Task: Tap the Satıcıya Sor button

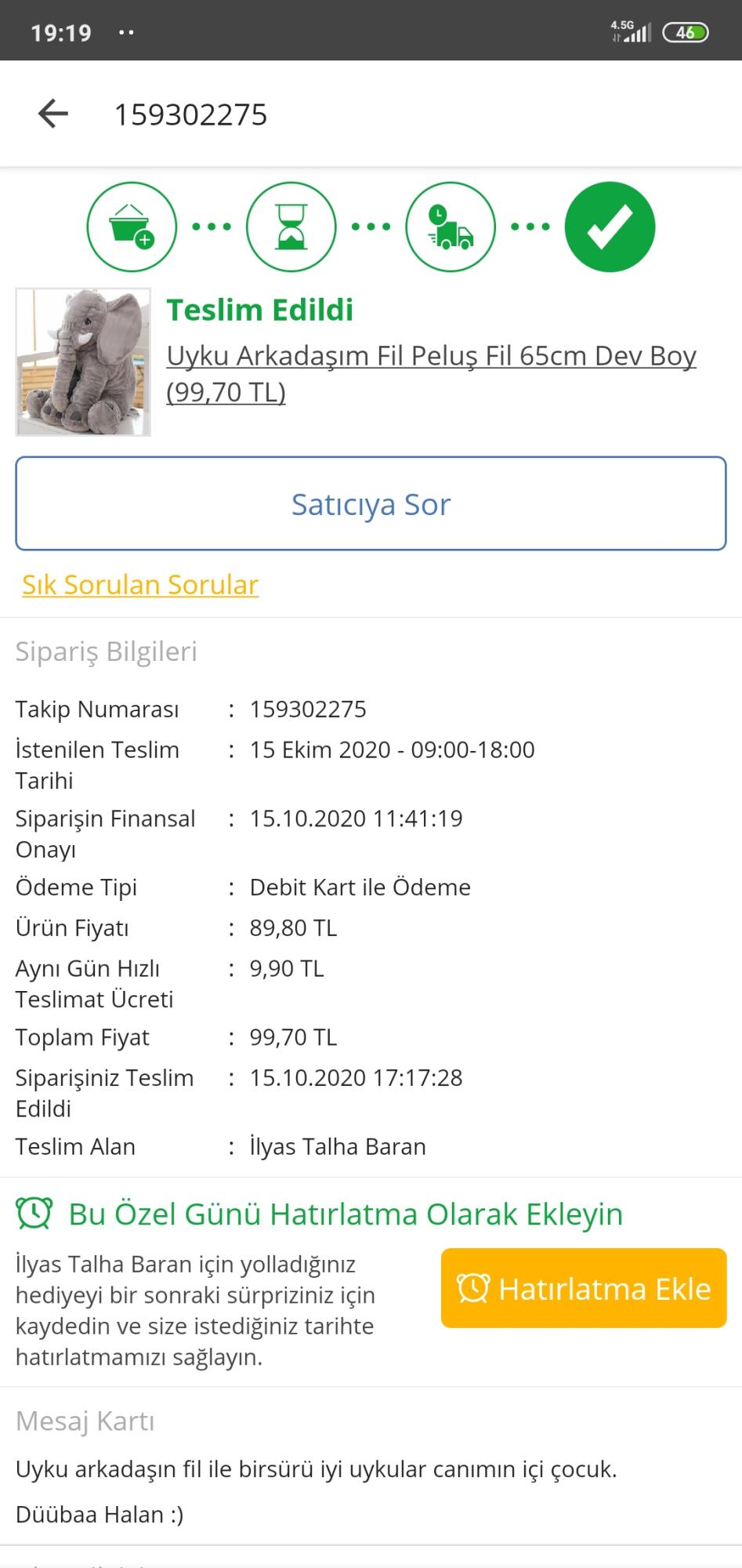Action: [x=371, y=503]
